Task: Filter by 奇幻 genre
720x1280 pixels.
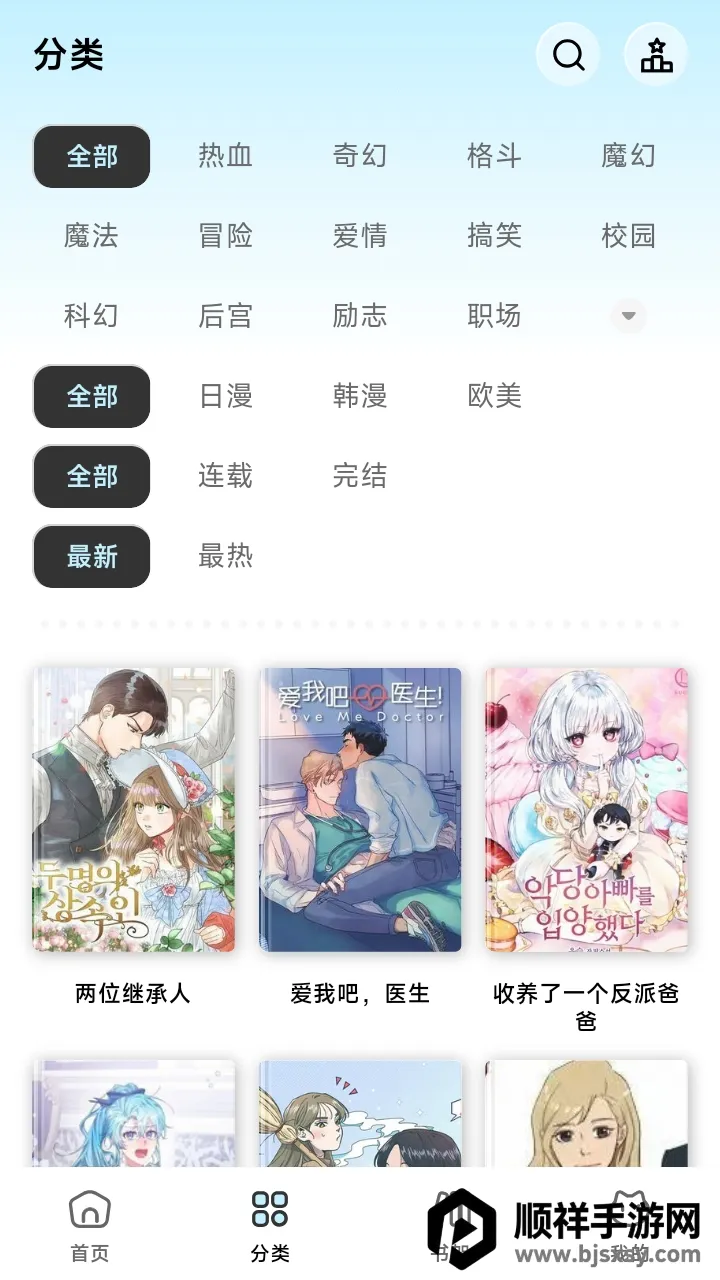Action: (x=360, y=156)
